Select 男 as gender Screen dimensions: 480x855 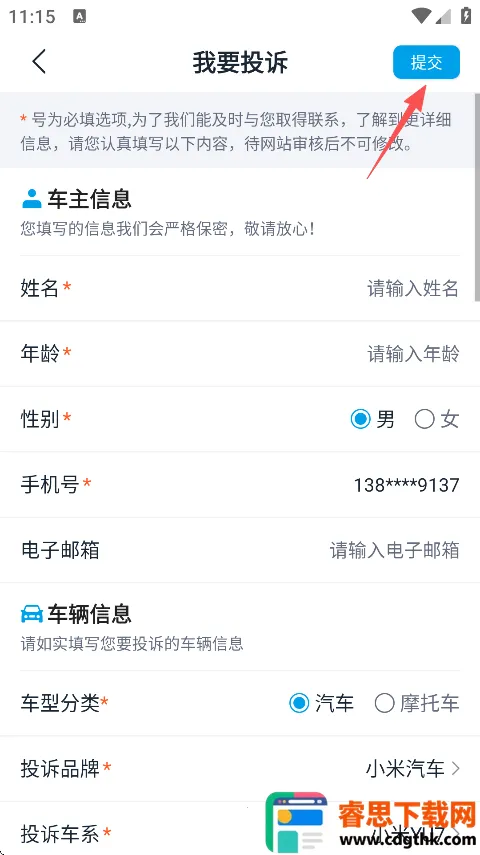tap(373, 419)
